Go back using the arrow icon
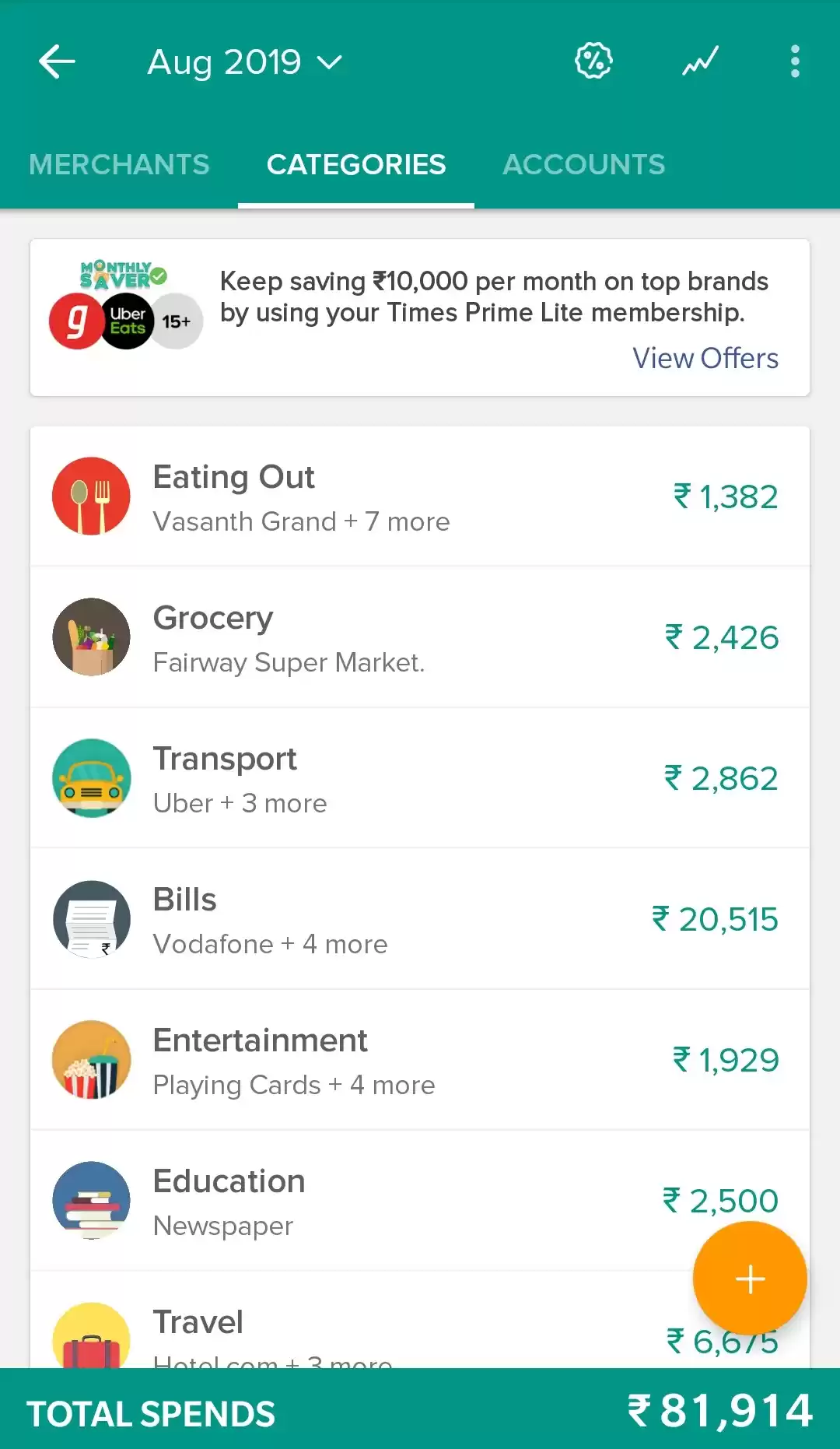This screenshot has height=1449, width=840. tap(57, 61)
